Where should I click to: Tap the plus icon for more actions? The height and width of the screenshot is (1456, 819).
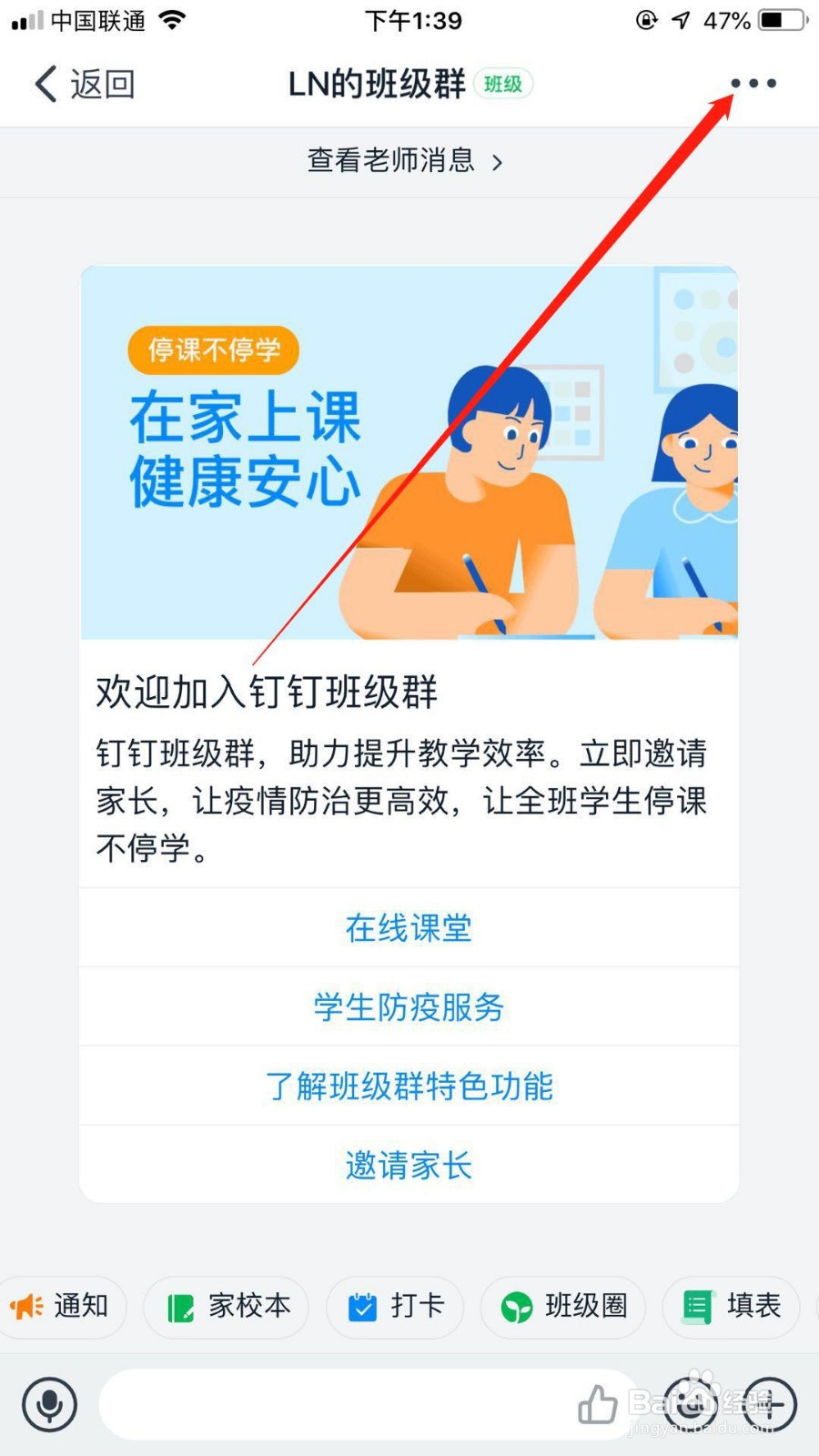[x=769, y=1404]
